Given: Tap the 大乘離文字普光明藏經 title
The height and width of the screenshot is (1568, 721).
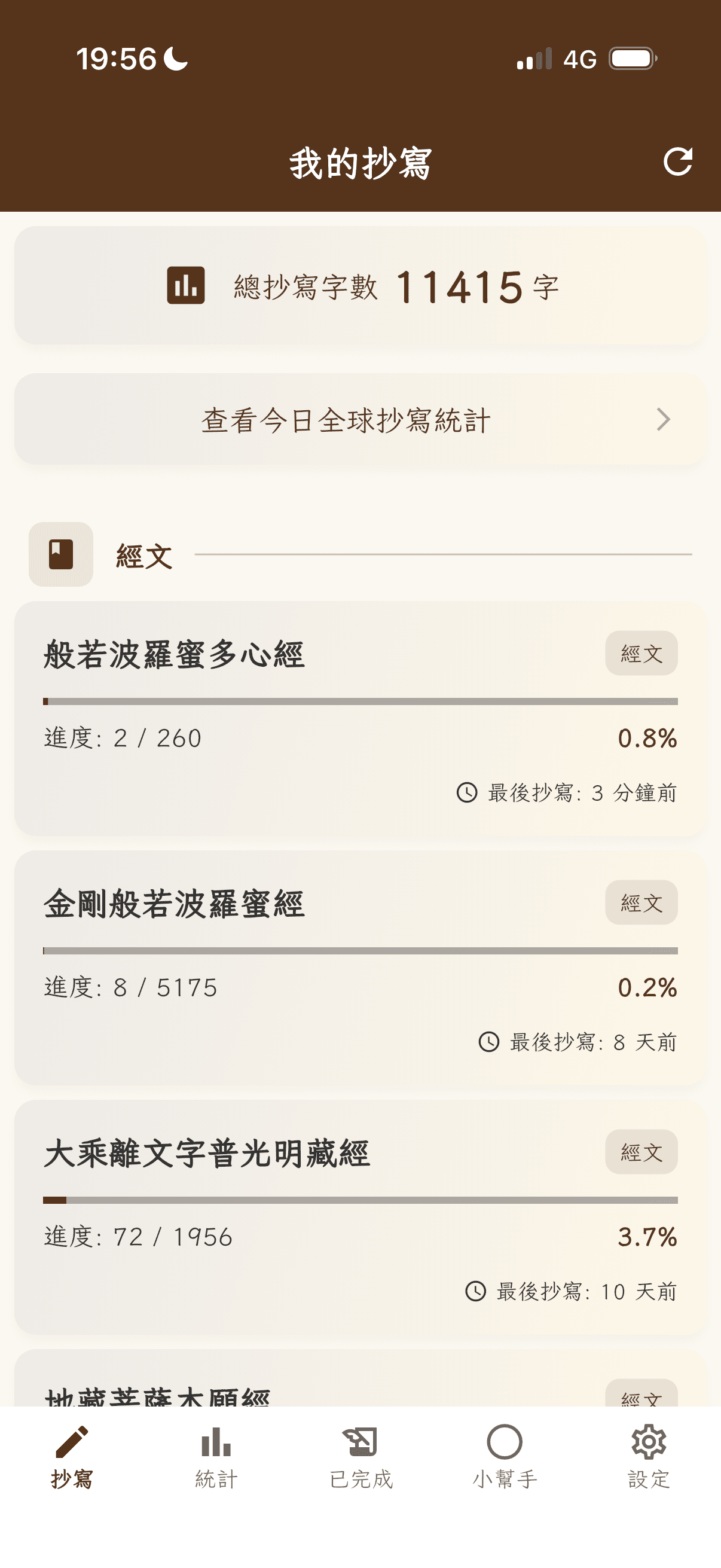Looking at the screenshot, I should 210,1151.
